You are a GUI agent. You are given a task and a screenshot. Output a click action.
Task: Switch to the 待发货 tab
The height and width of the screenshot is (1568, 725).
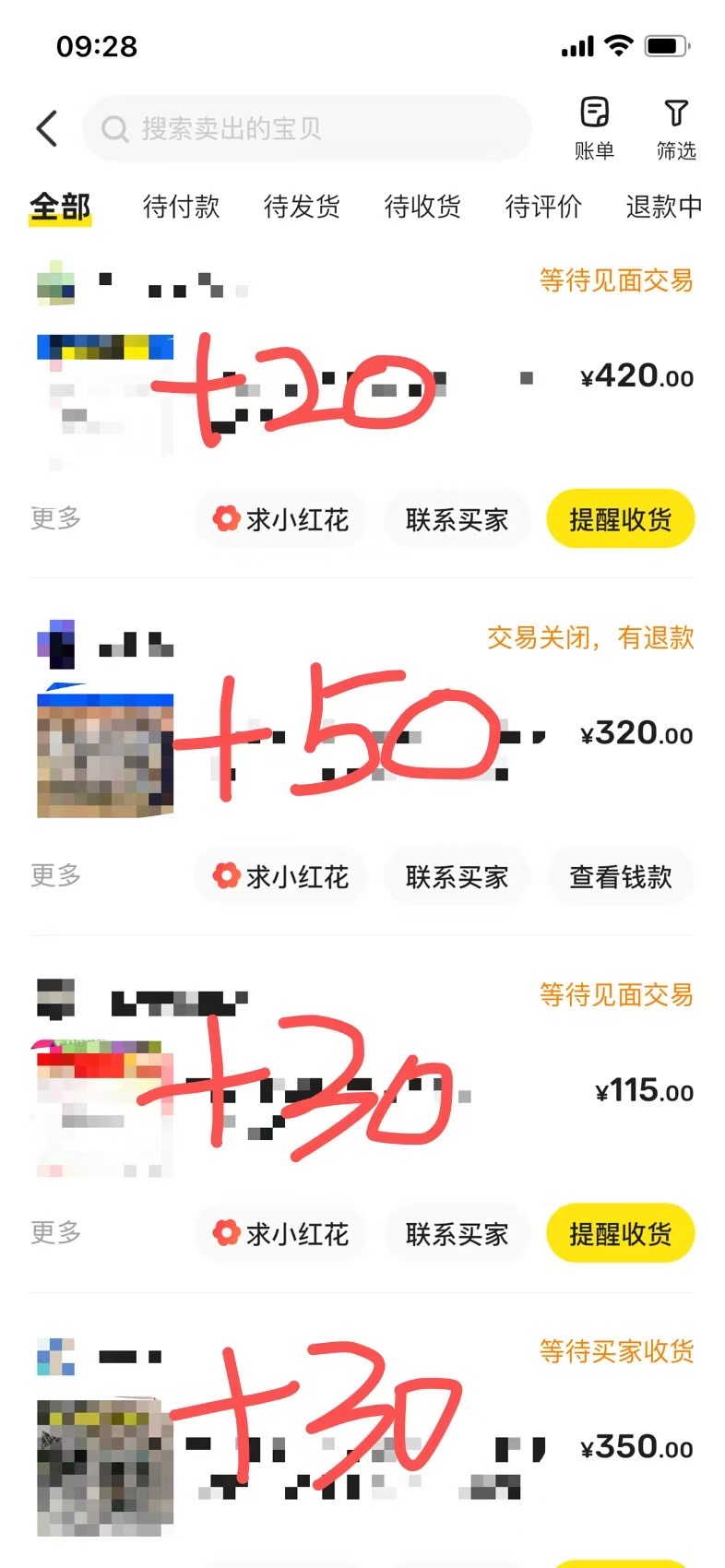tap(302, 207)
